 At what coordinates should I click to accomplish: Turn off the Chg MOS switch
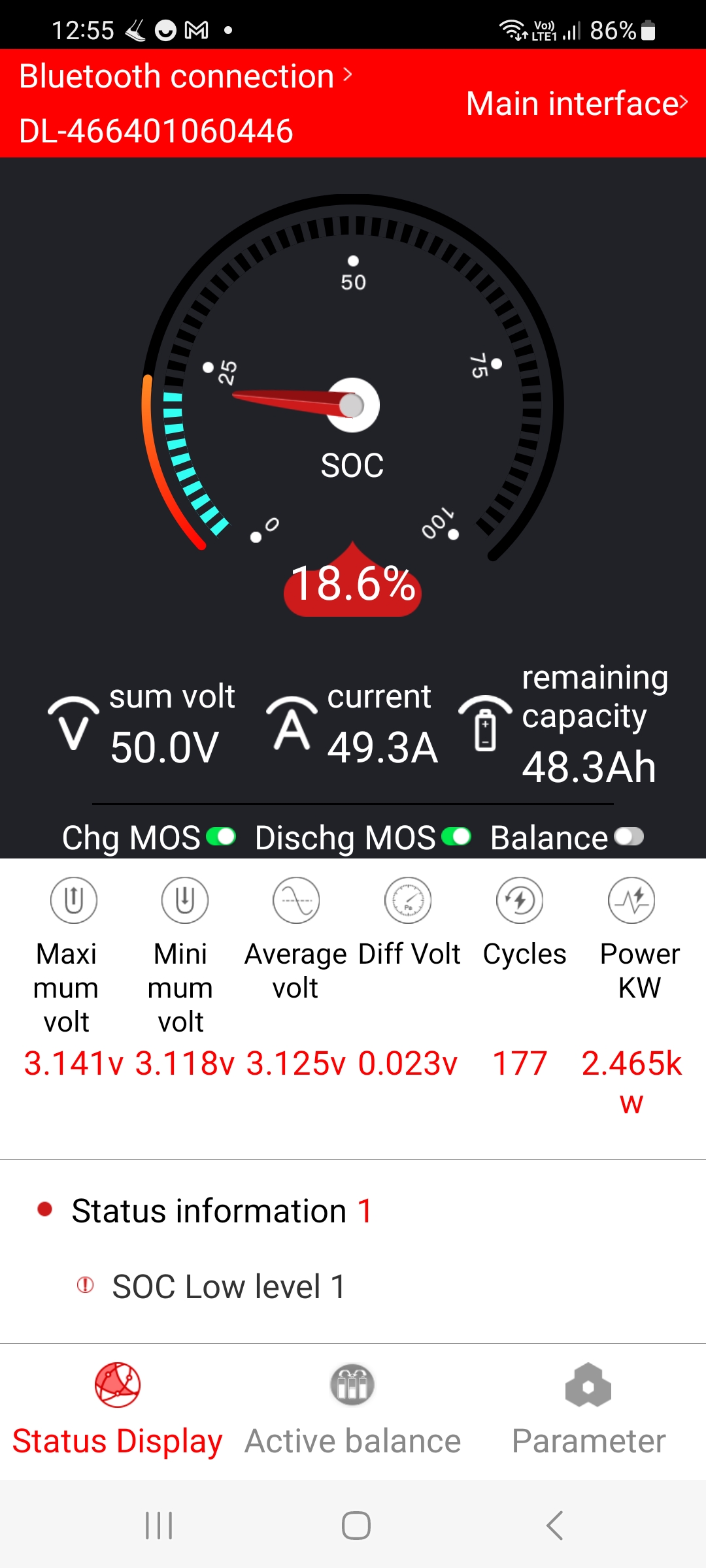pos(221,837)
